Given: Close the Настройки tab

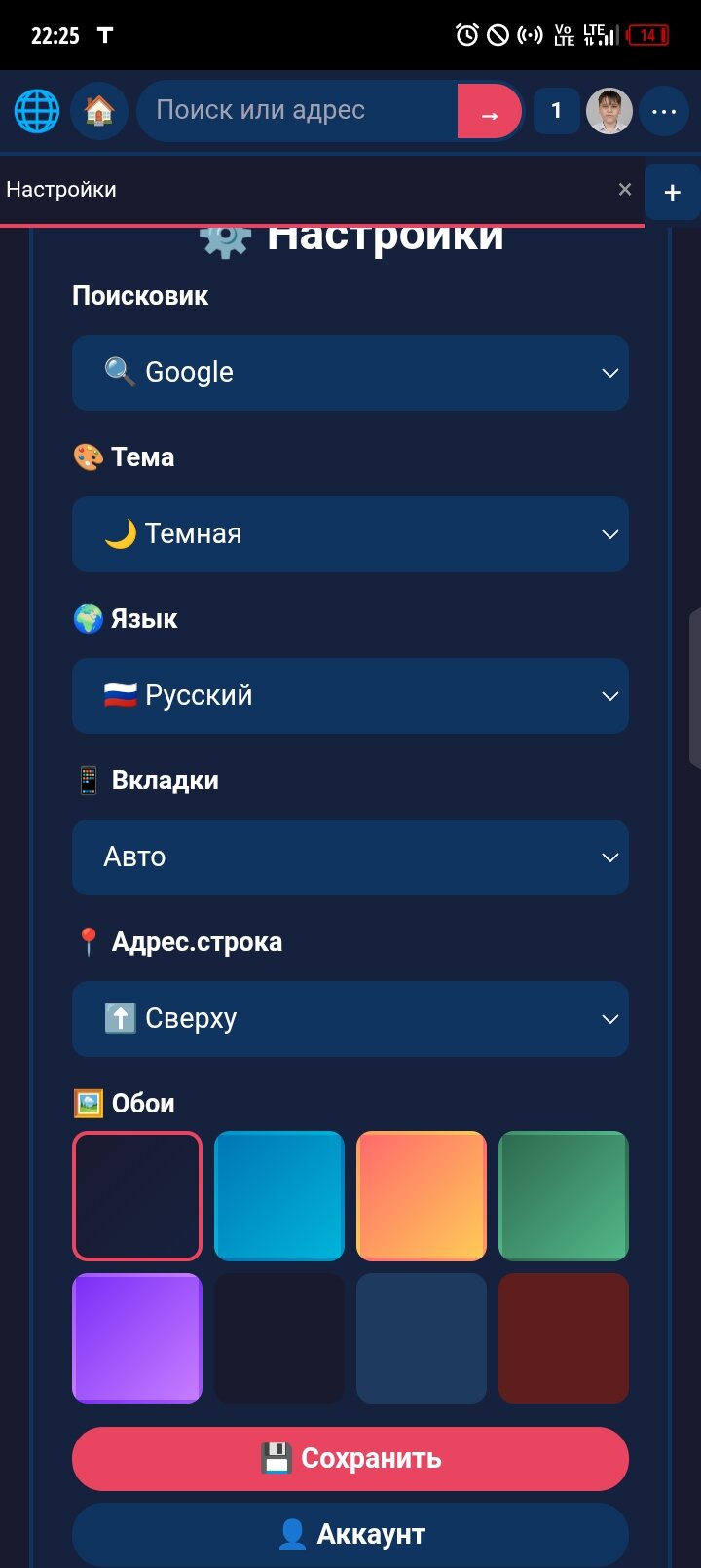Looking at the screenshot, I should coord(625,190).
